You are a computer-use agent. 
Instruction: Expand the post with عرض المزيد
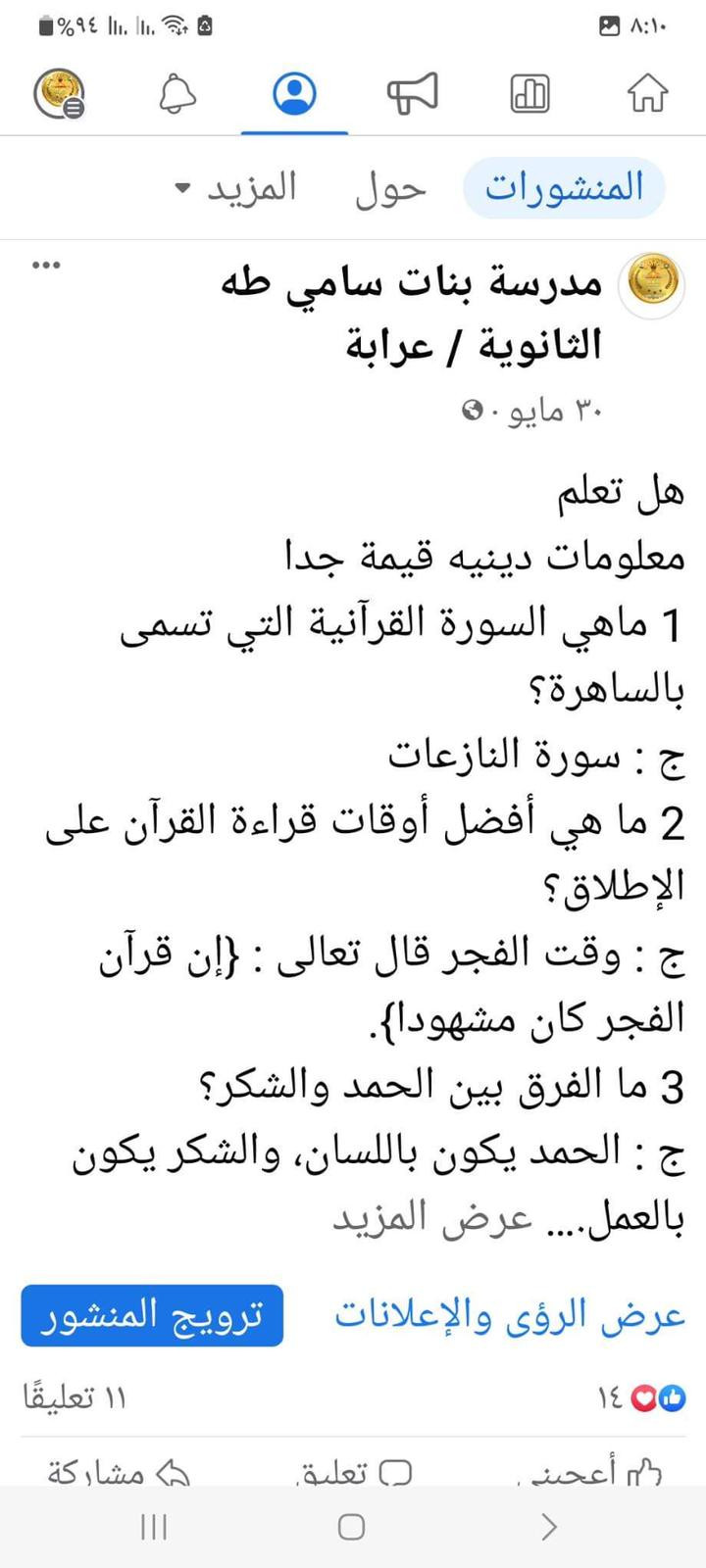[x=432, y=1218]
